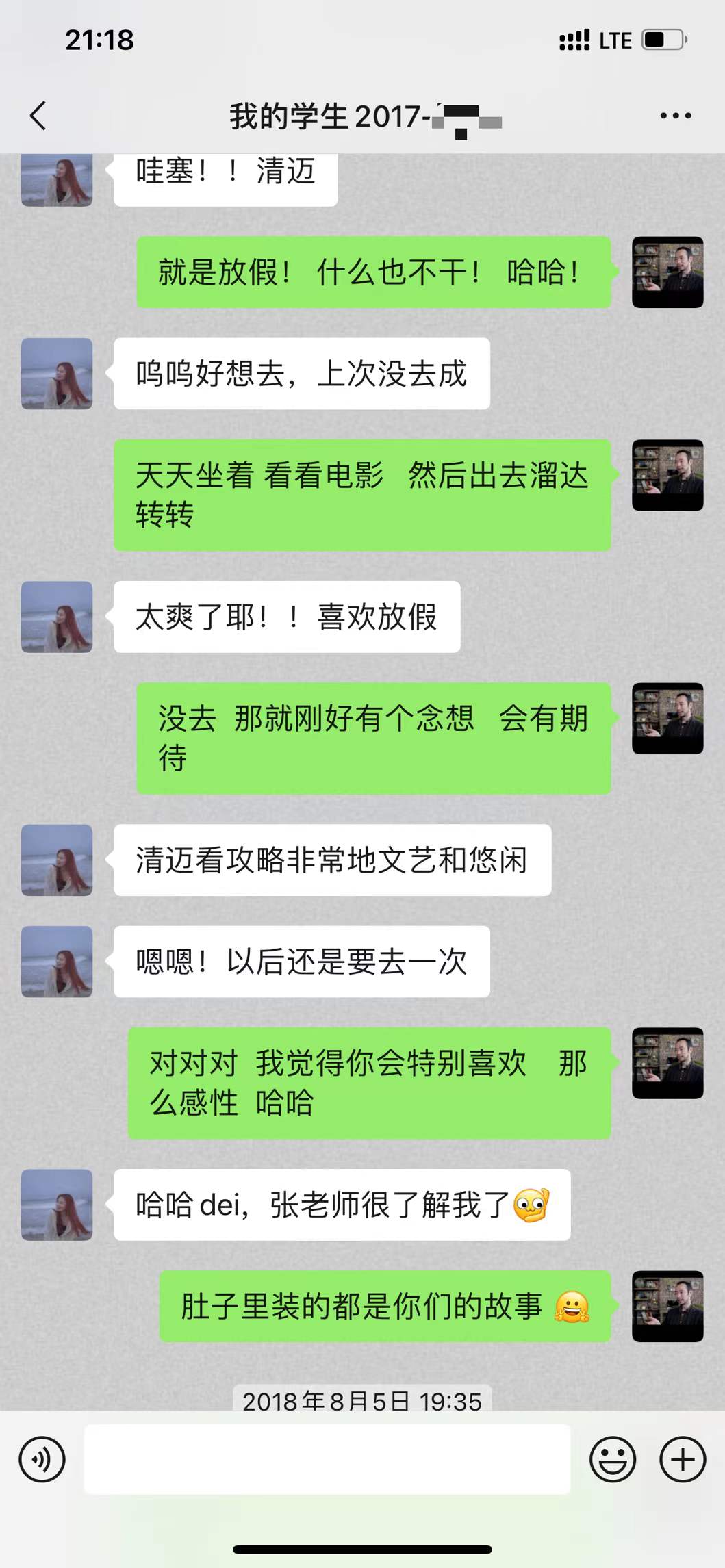
Task: Tap the message text field
Action: (x=327, y=1459)
